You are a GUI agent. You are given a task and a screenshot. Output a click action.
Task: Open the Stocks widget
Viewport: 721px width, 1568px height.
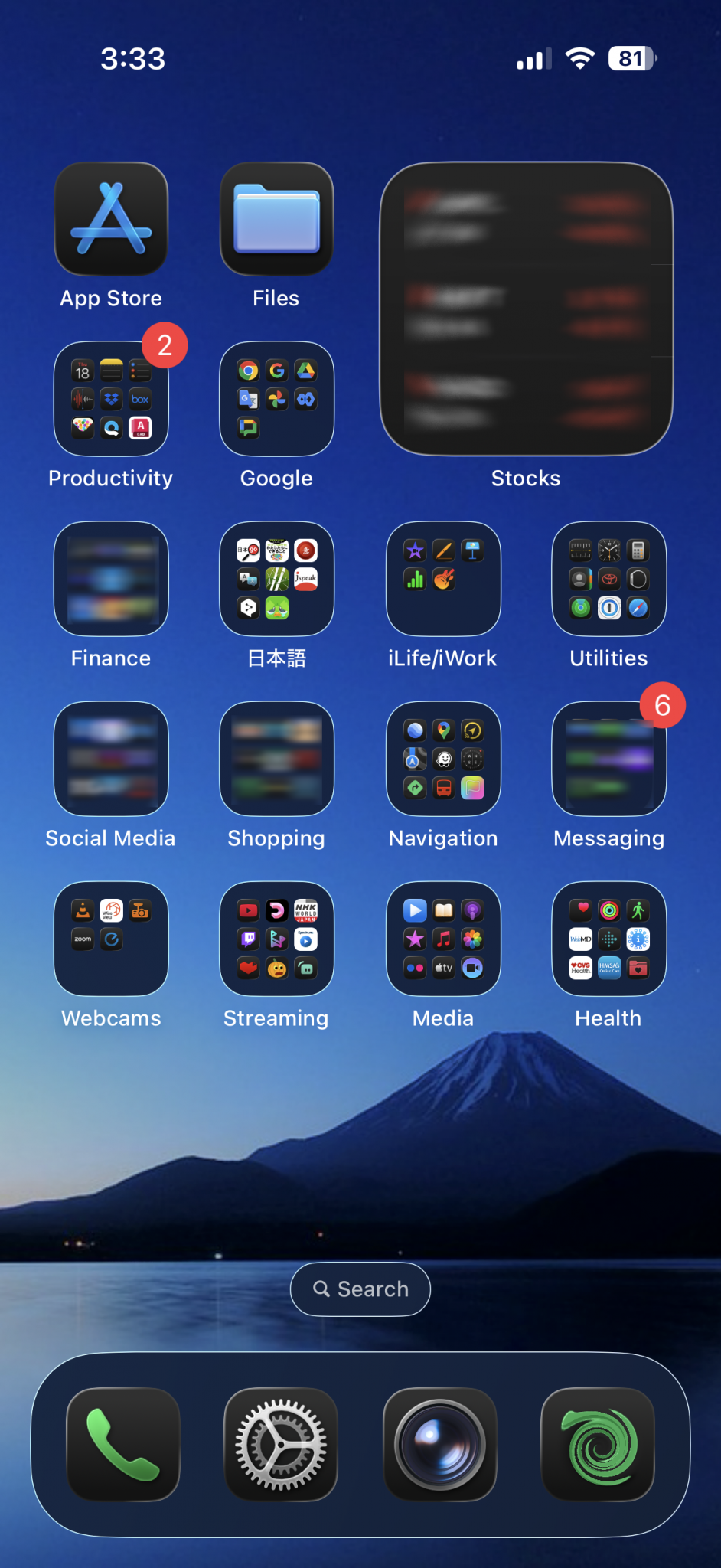[526, 309]
